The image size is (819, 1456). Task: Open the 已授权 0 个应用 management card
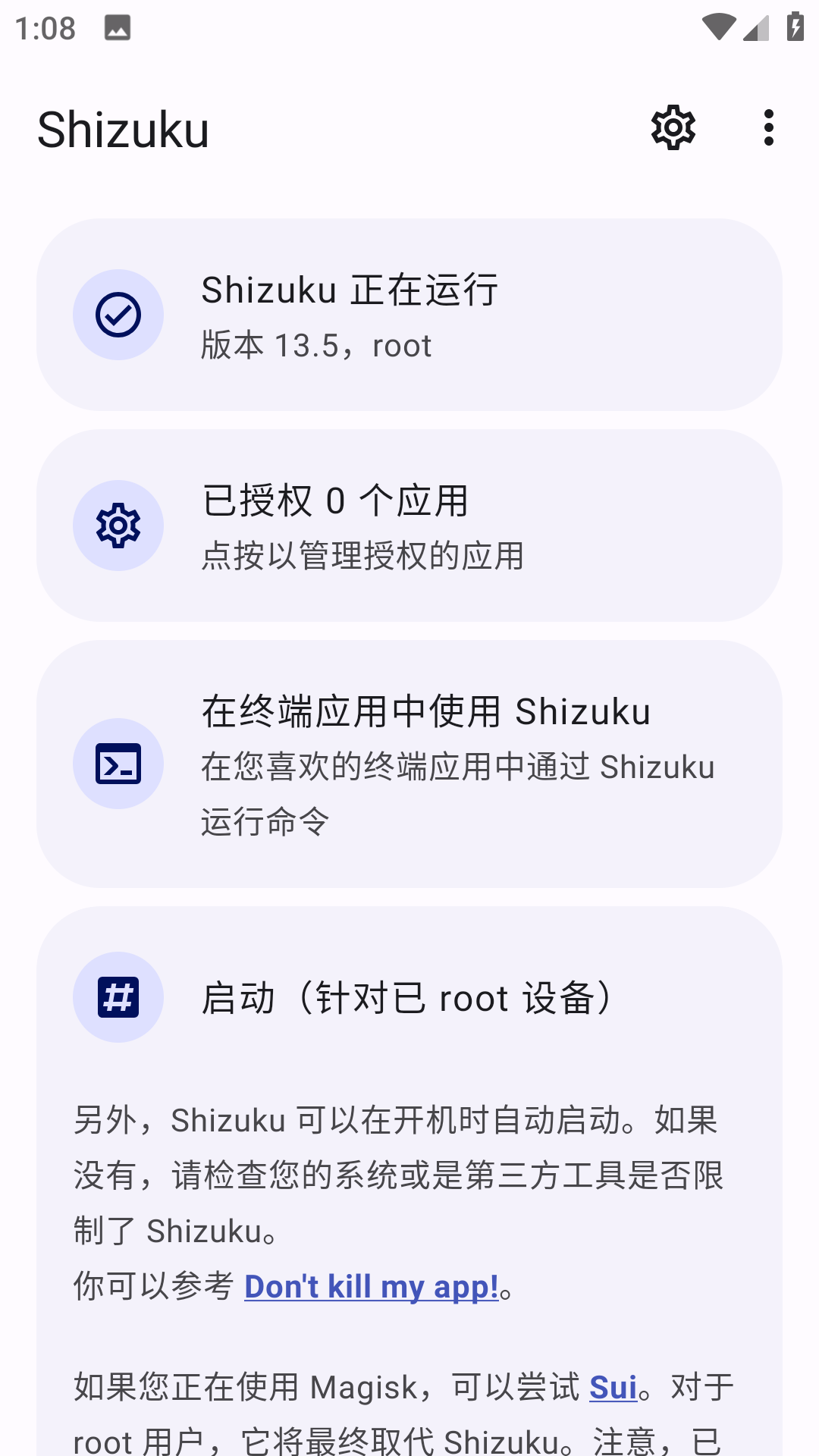point(409,525)
